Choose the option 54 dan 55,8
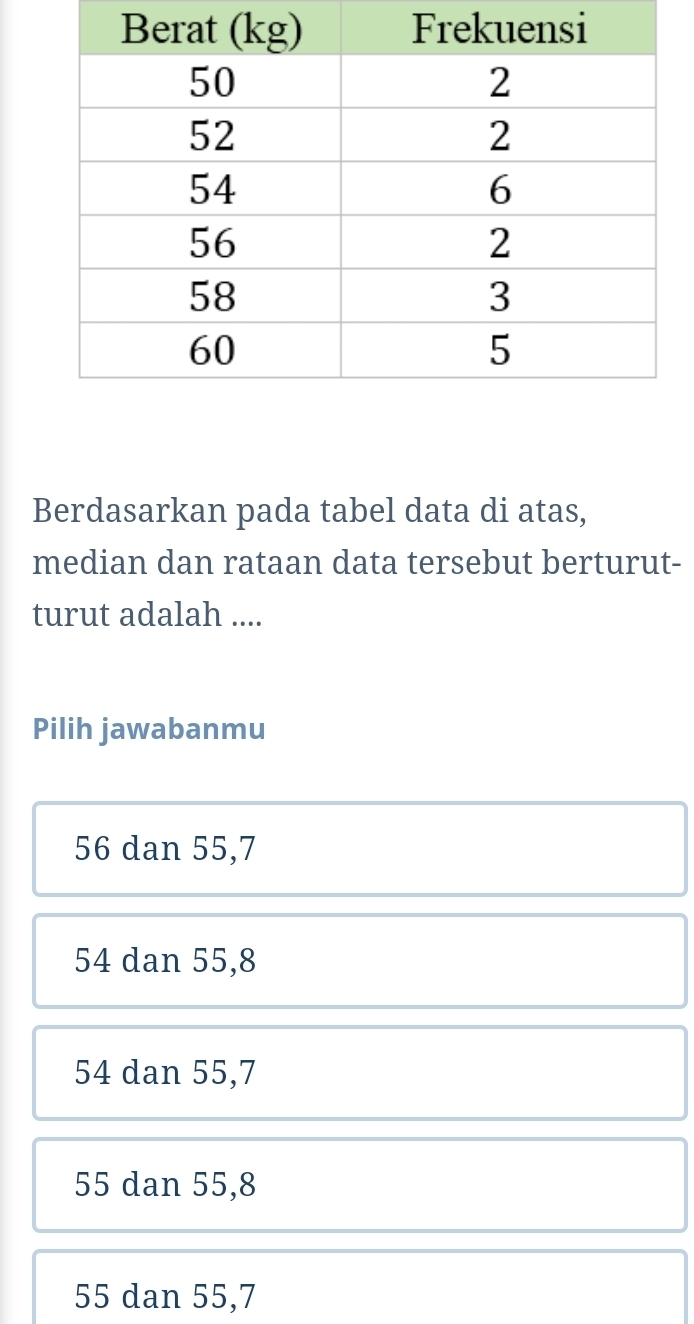Screen dimensions: 694x1324 360,961
